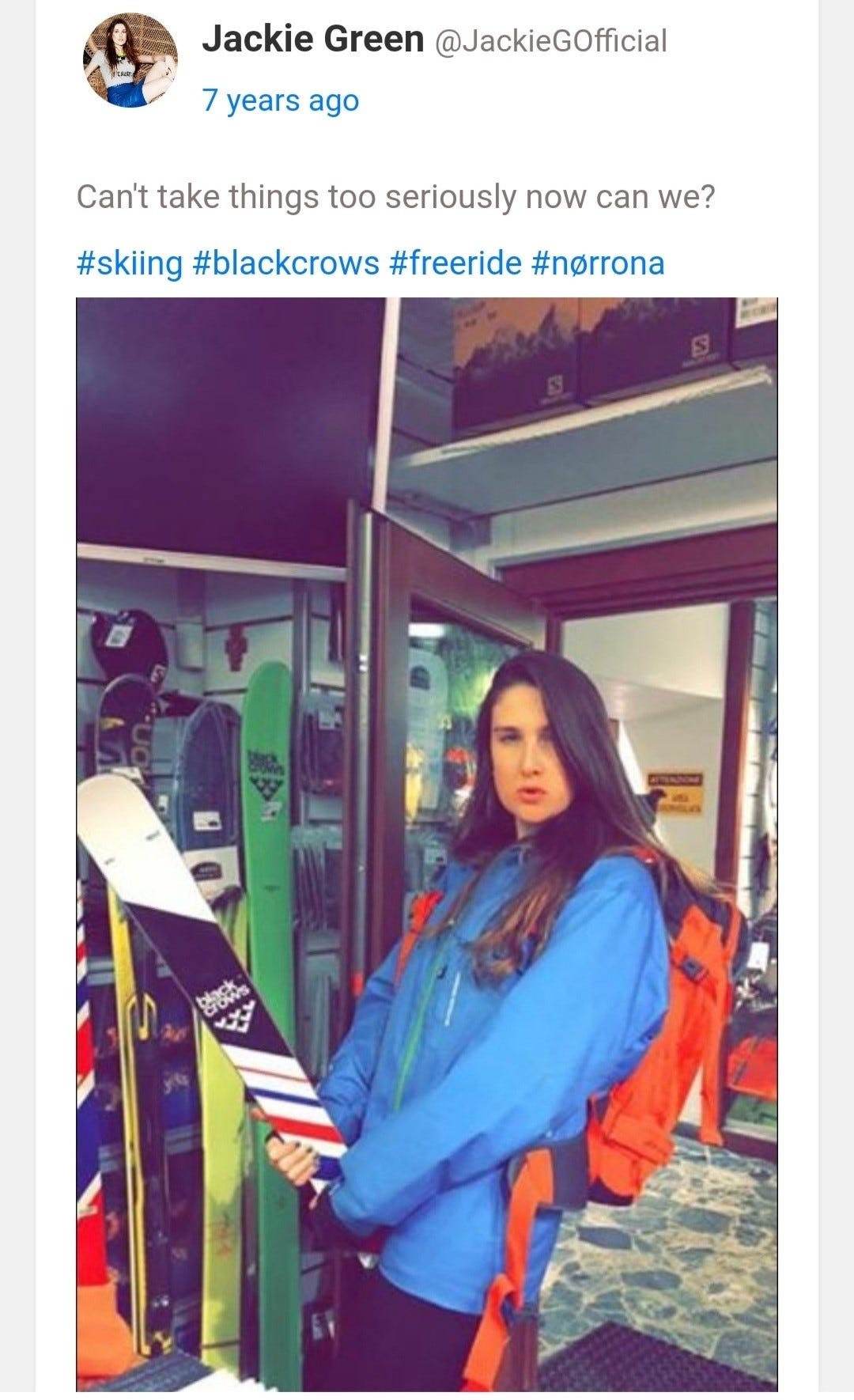Open the #nørrona hashtag
Screen dimensions: 854x1400
pyautogui.click(x=598, y=262)
